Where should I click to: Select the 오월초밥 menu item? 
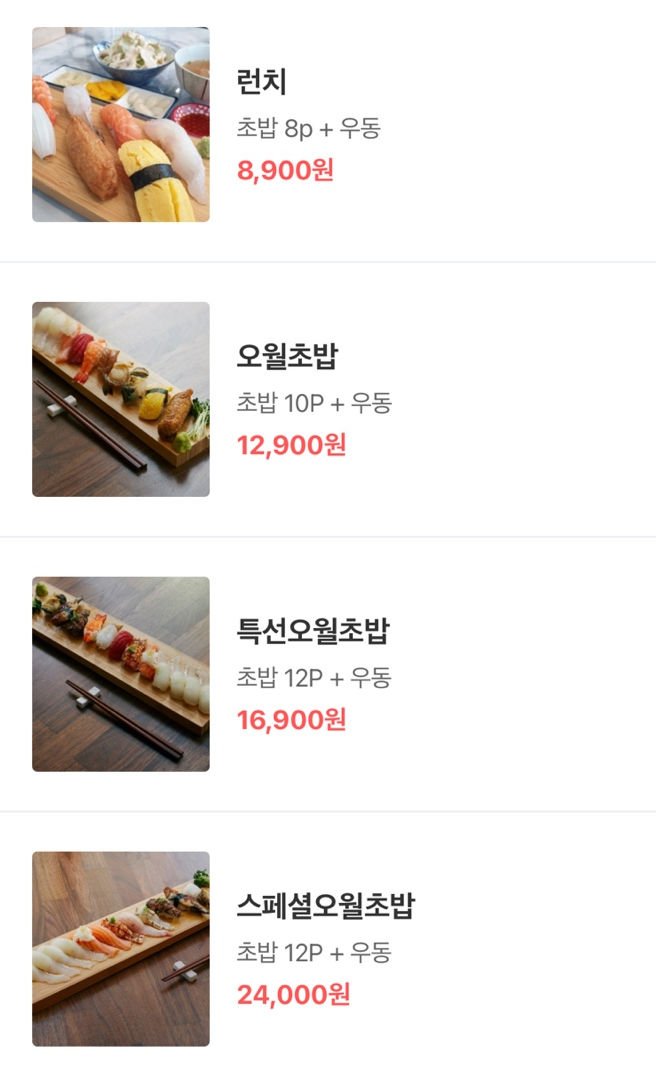coord(328,400)
